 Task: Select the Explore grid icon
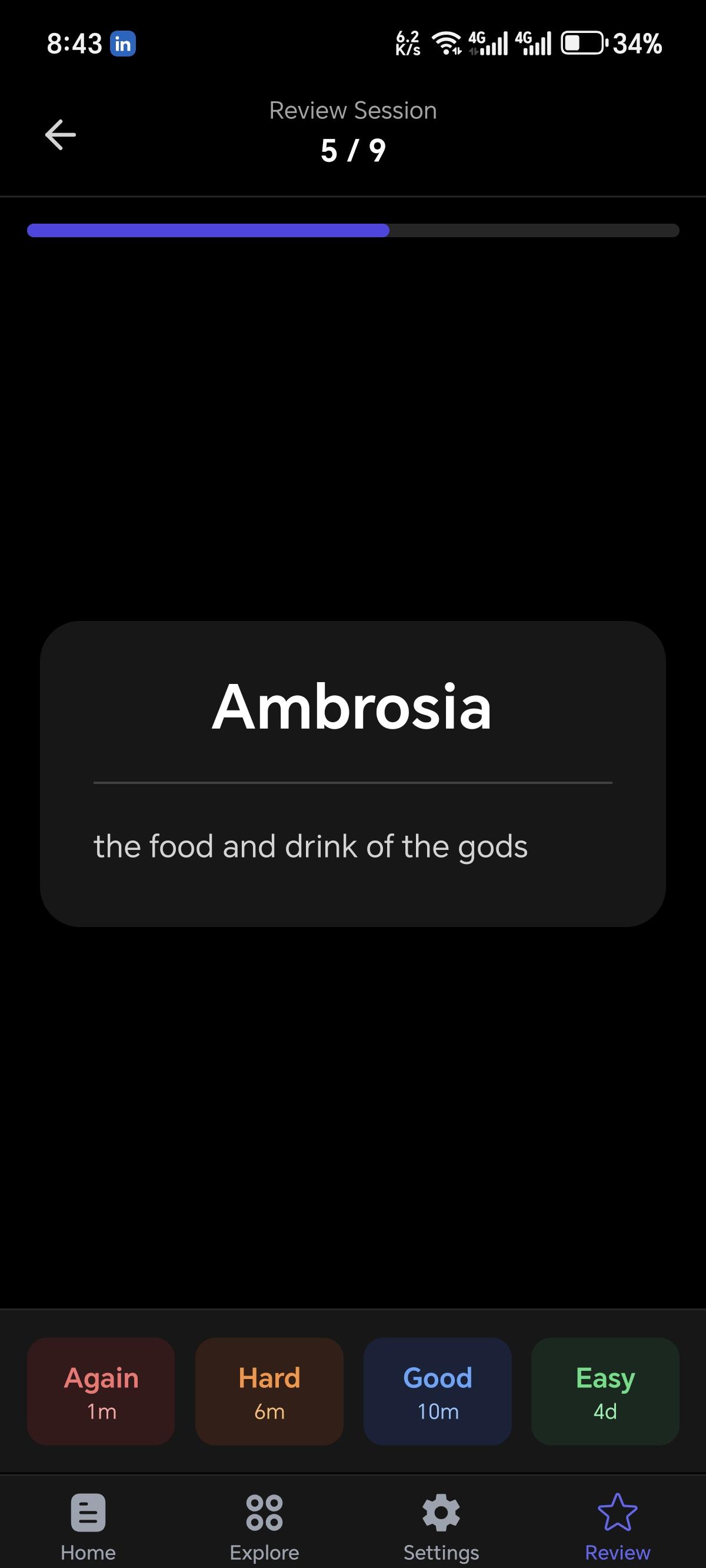pos(264,1511)
